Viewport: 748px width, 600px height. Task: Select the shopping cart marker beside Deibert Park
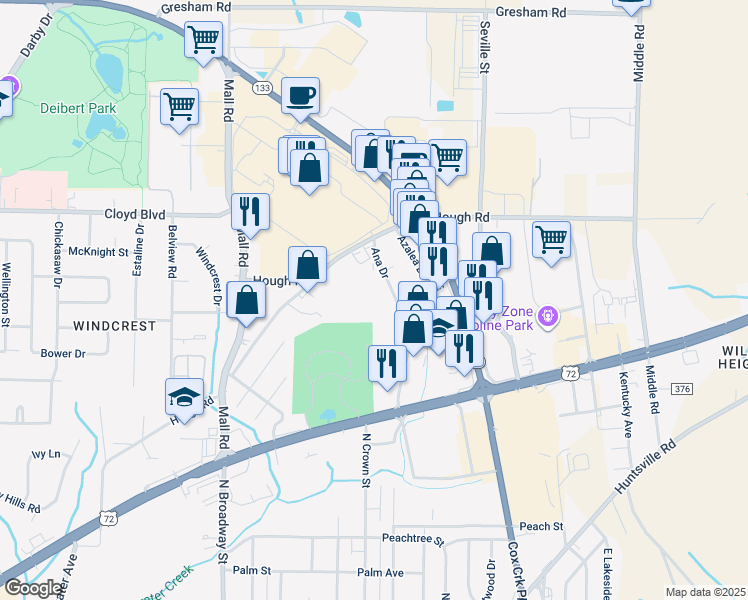click(179, 107)
